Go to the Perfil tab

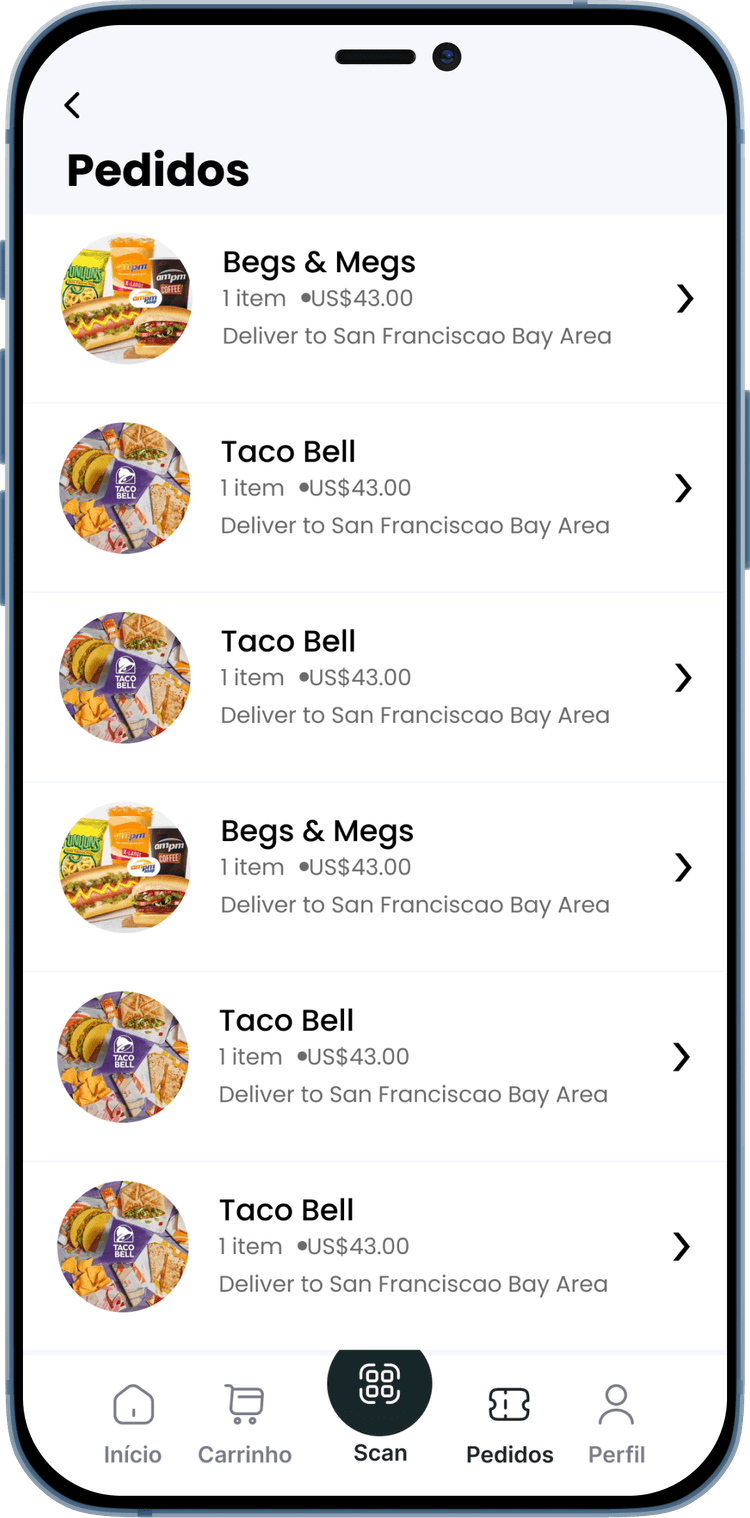point(616,1422)
